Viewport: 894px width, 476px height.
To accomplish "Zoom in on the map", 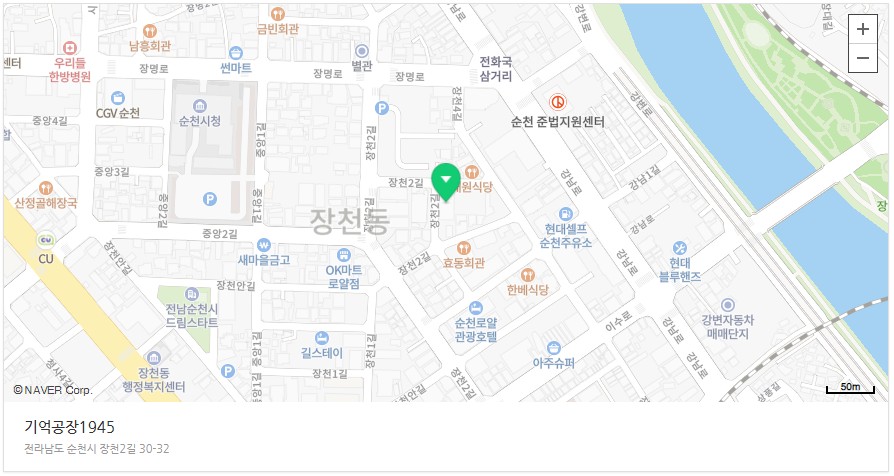I will click(x=863, y=30).
